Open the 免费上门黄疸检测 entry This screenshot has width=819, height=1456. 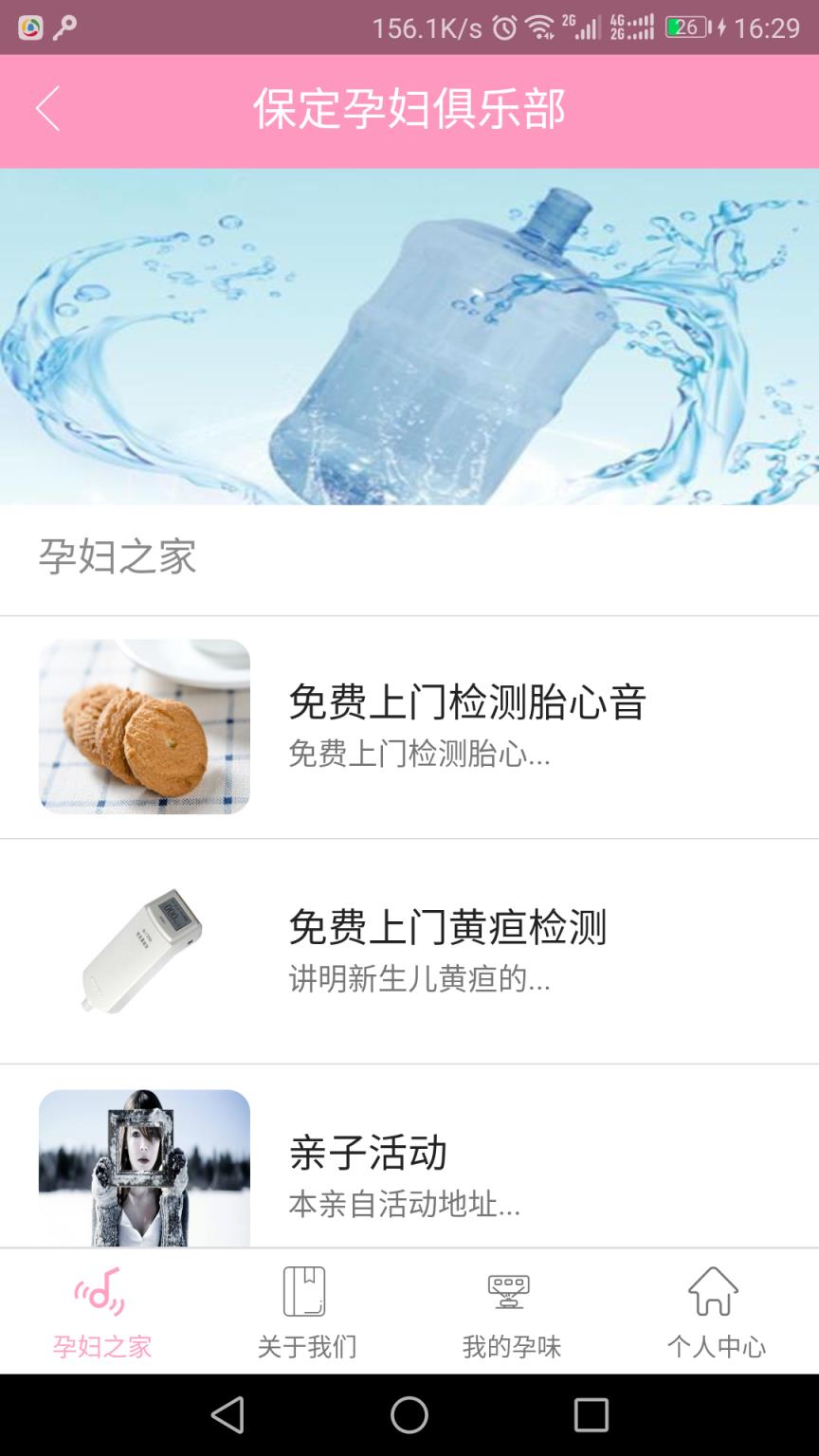coord(409,951)
